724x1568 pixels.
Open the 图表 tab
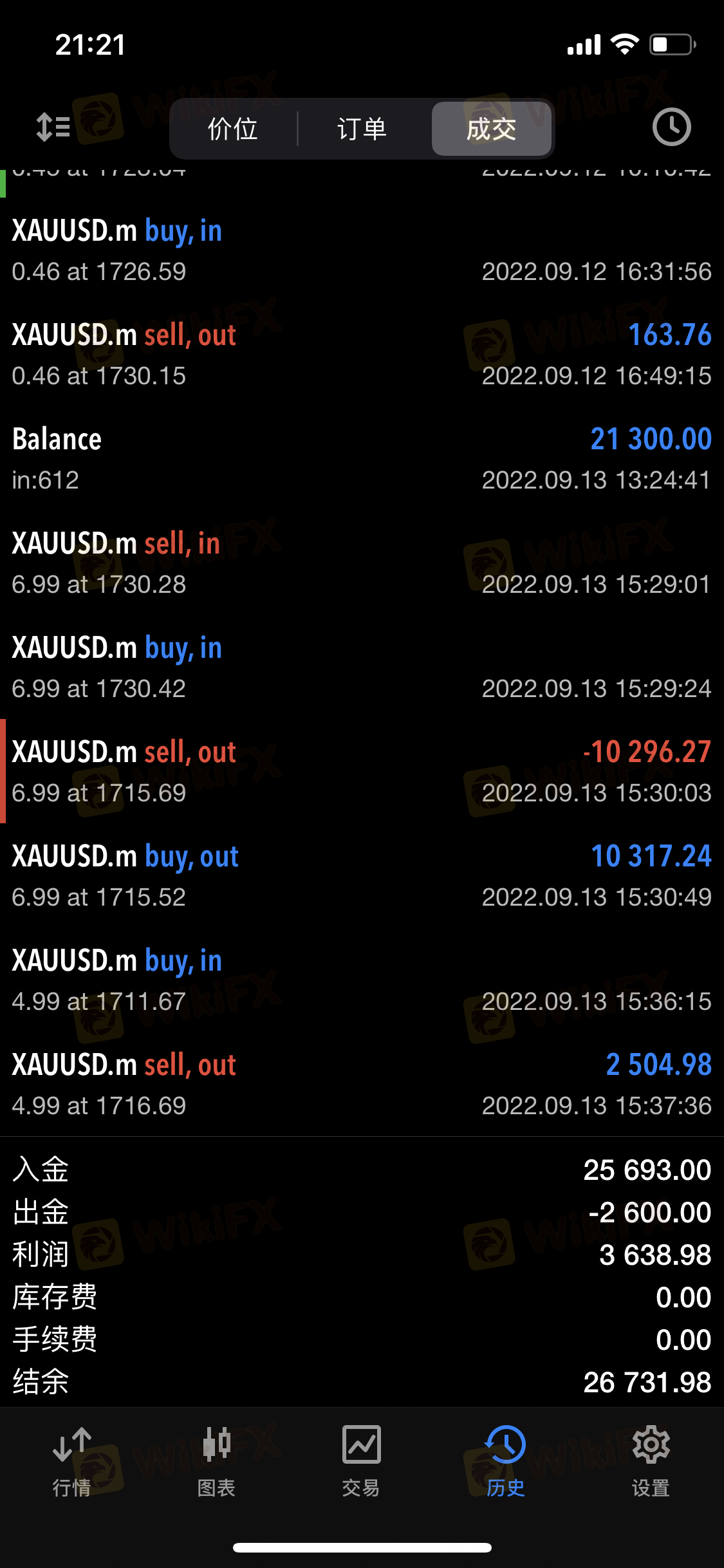(216, 1461)
